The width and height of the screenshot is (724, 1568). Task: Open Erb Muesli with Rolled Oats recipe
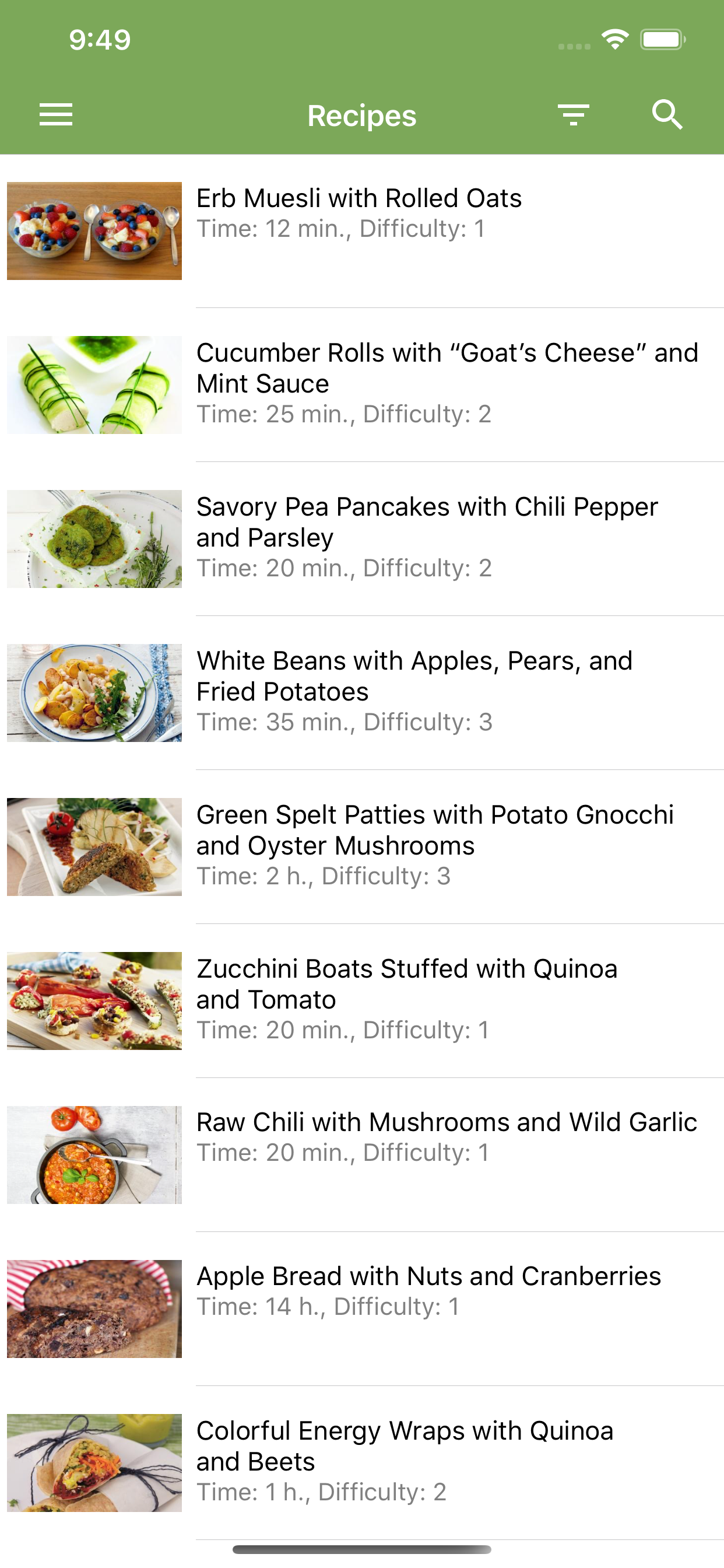pos(362,232)
